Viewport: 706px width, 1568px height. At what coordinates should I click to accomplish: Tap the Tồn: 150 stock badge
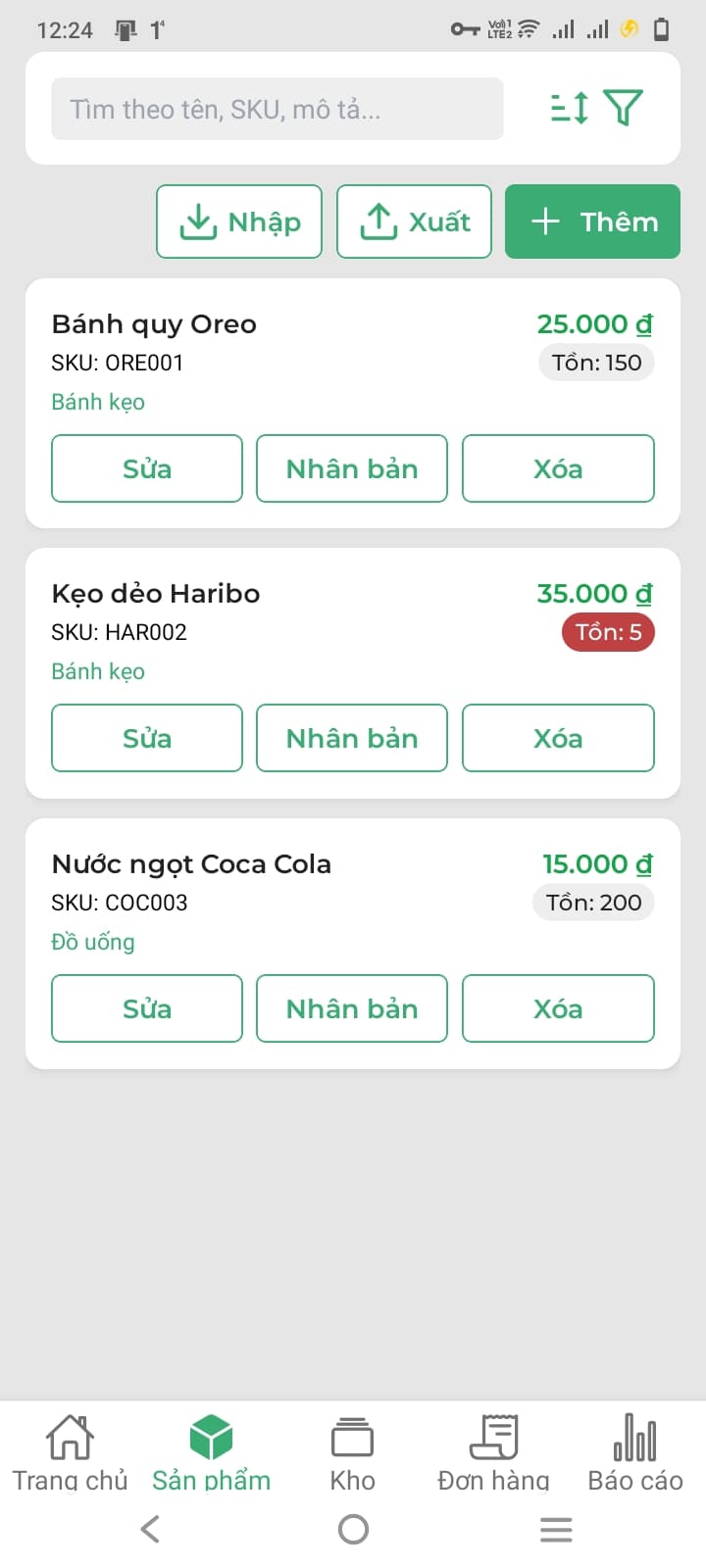point(596,363)
